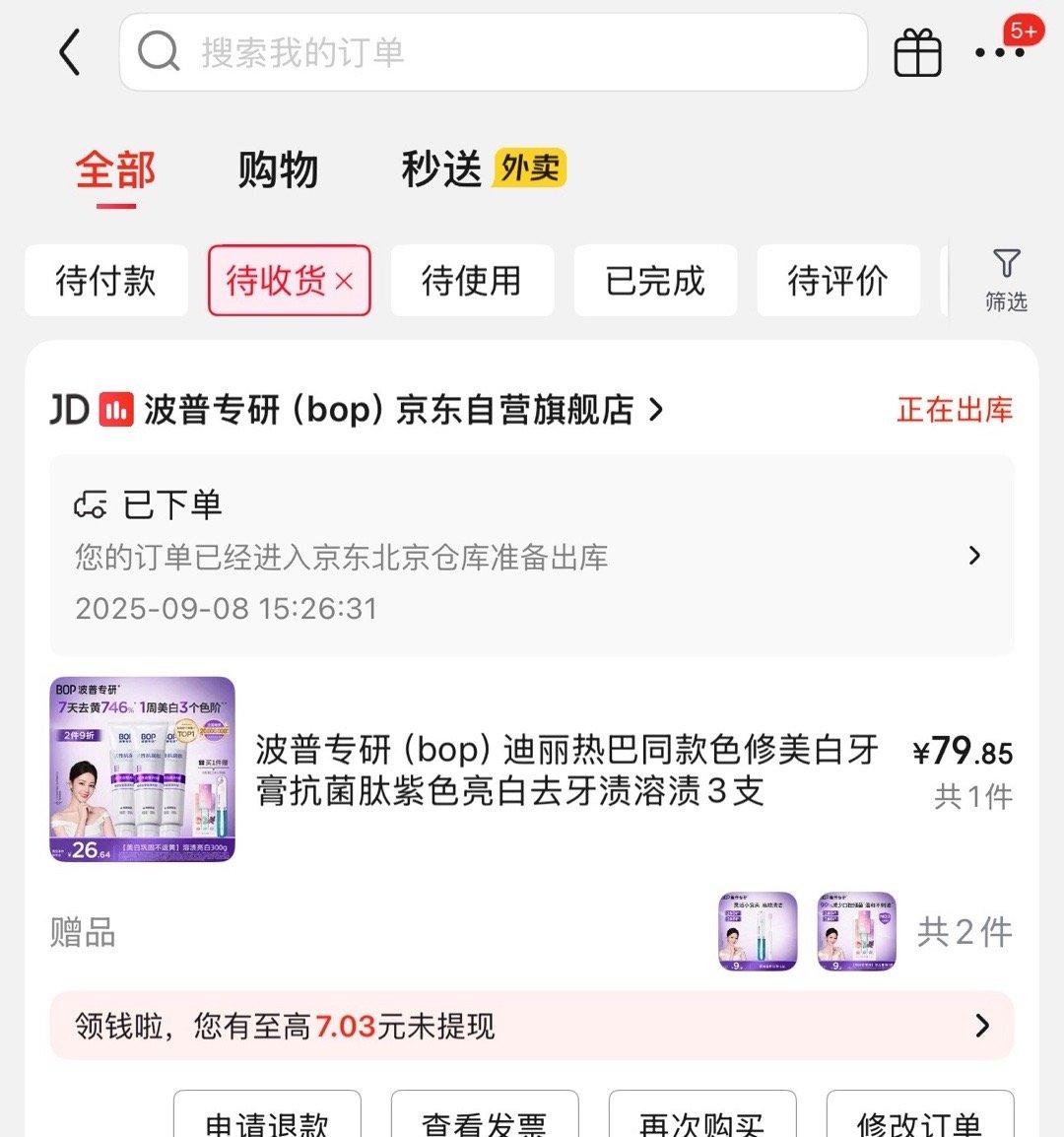1064x1137 pixels.
Task: Select the 全部 tab
Action: [x=116, y=169]
